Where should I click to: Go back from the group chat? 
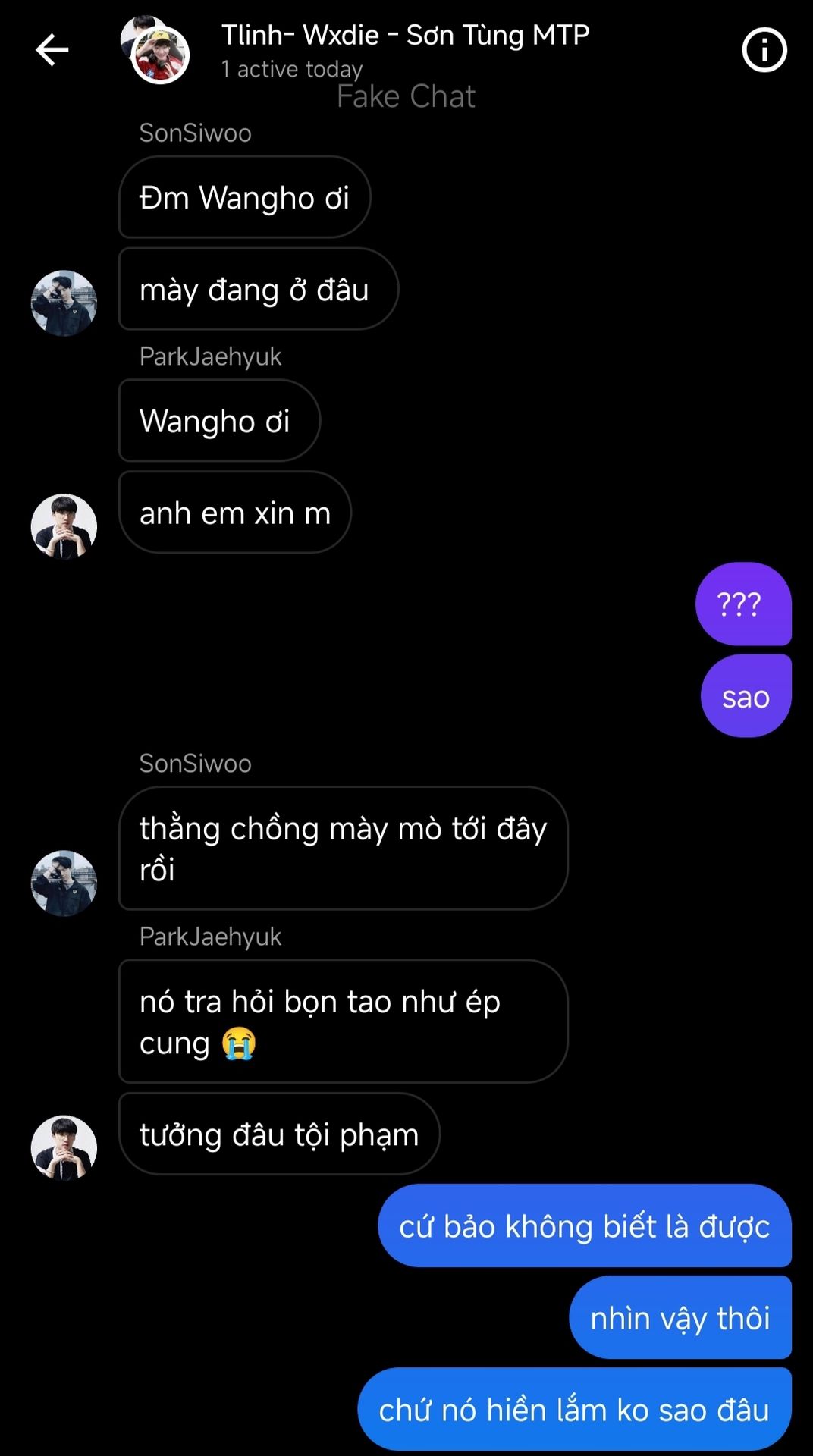point(52,50)
